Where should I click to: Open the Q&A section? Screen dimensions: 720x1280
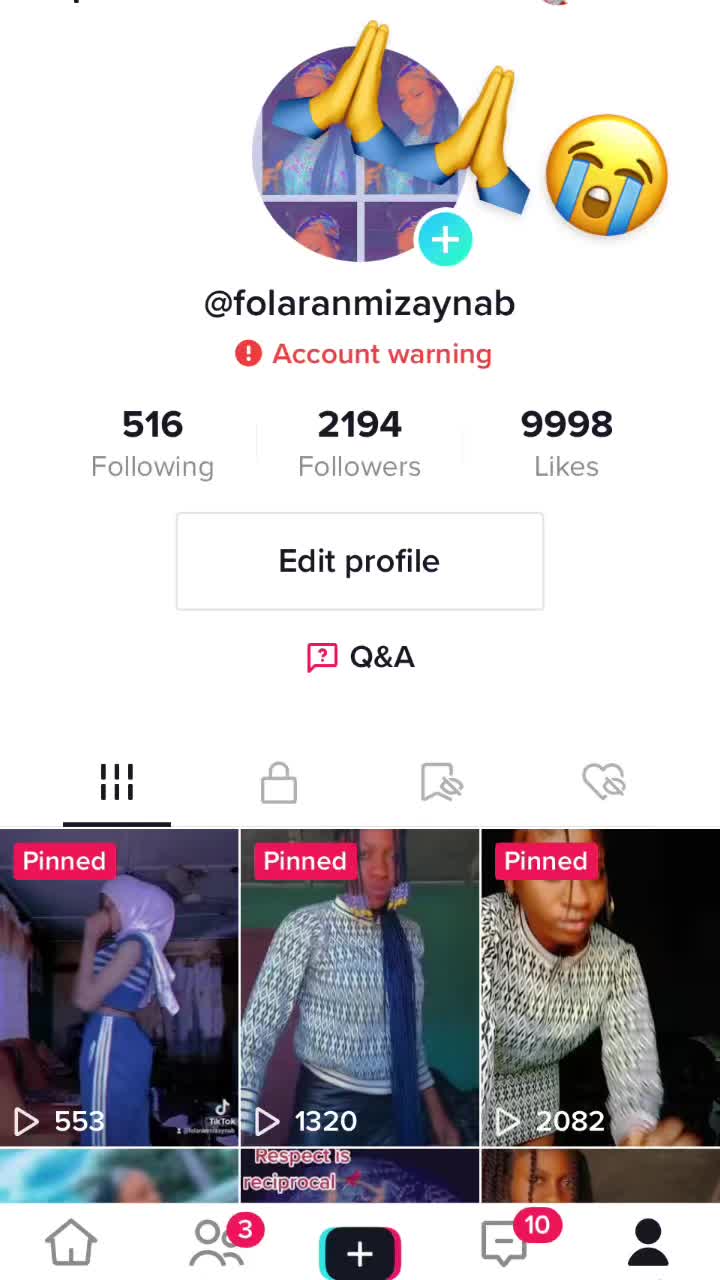pyautogui.click(x=360, y=657)
